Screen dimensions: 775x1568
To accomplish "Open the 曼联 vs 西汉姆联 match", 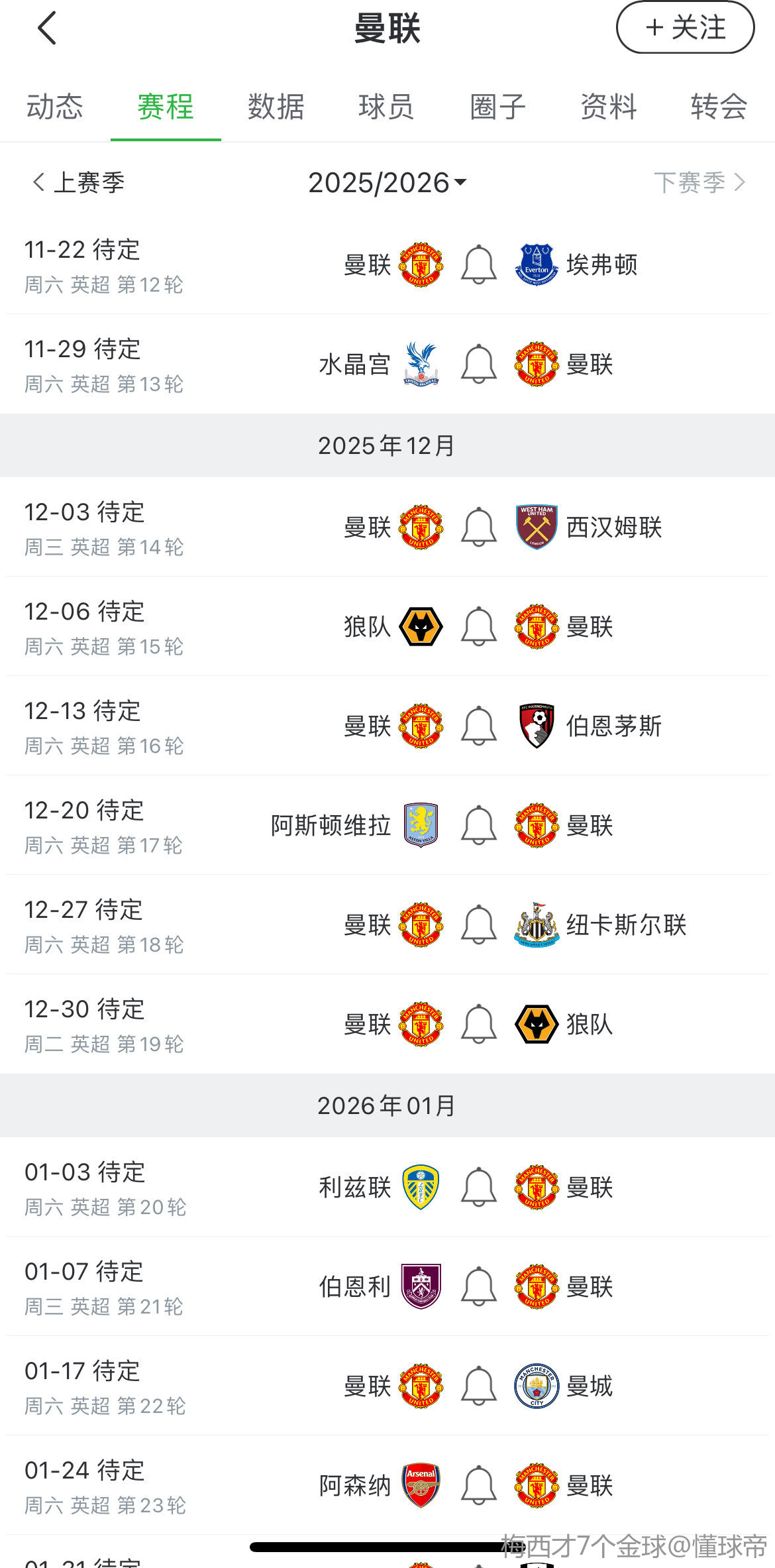I will click(x=387, y=527).
